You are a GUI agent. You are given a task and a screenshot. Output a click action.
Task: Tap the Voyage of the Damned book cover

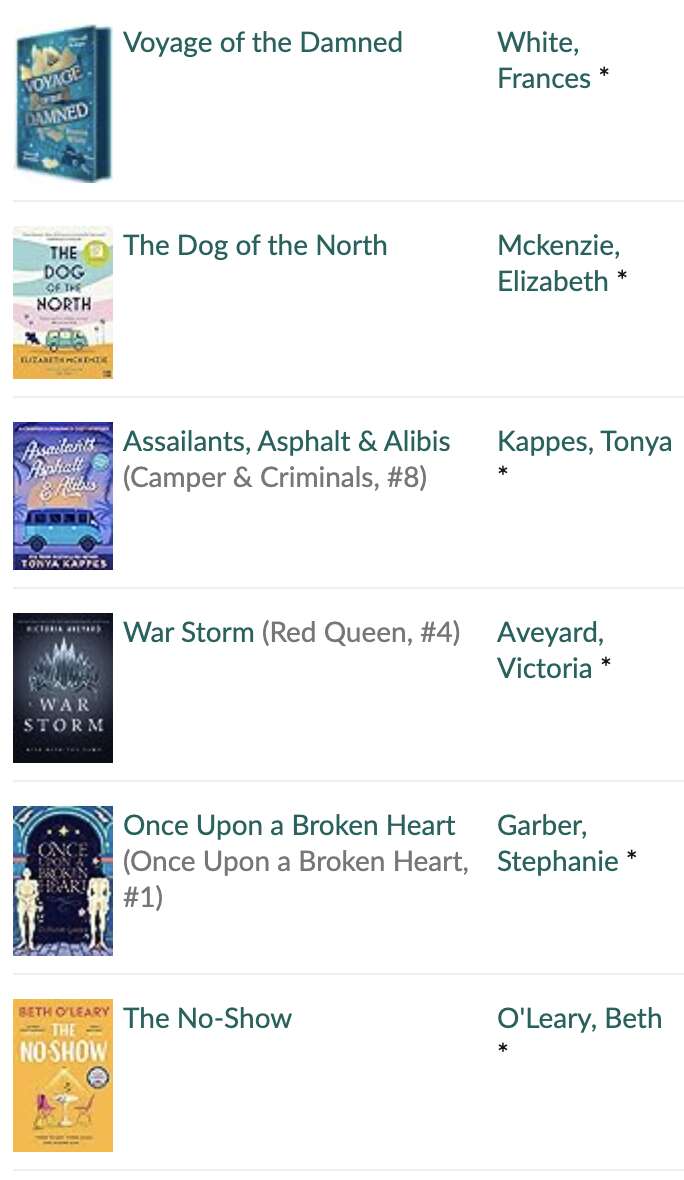point(63,103)
